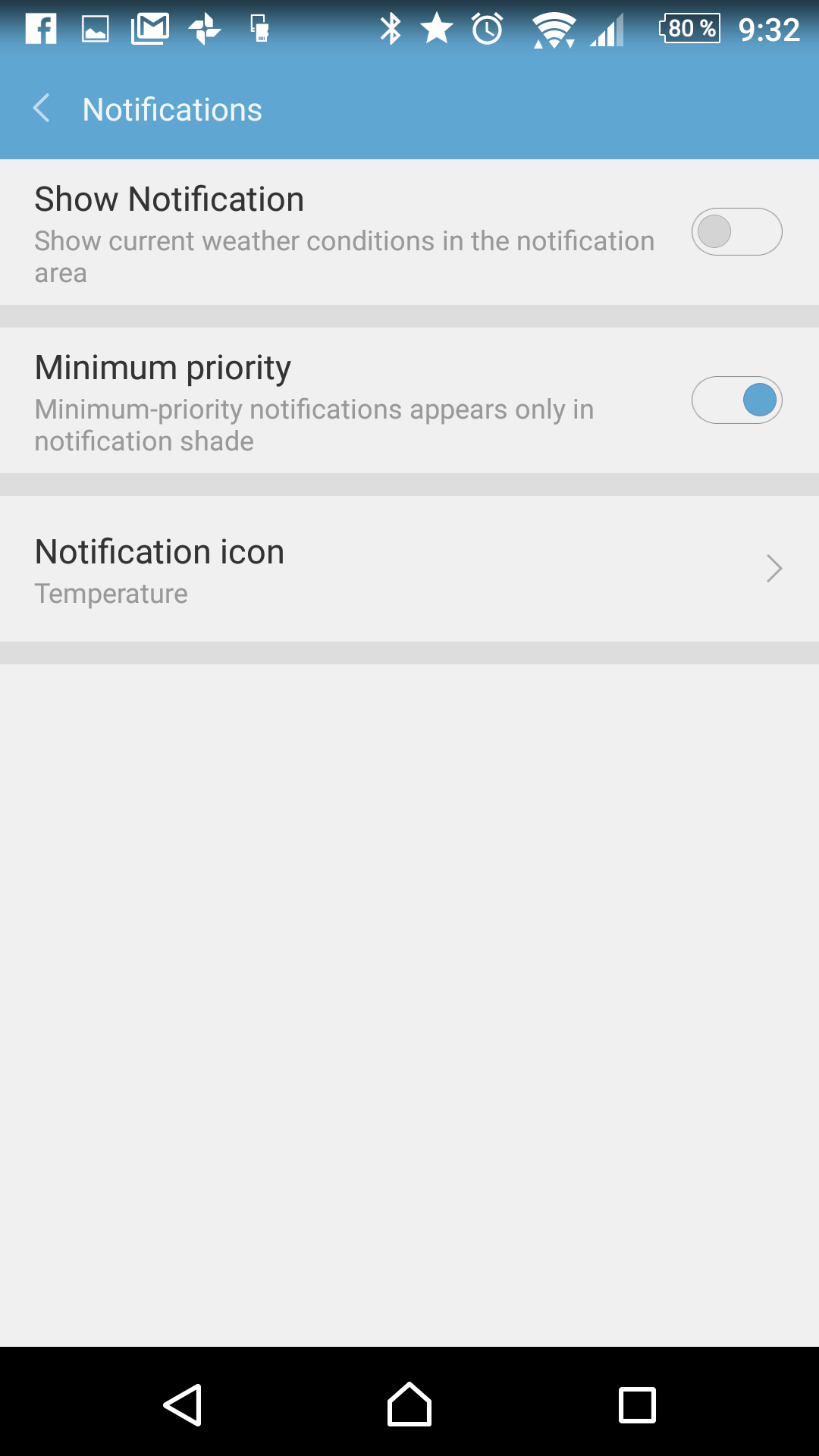This screenshot has width=819, height=1456.
Task: Open the recent apps view
Action: [637, 1404]
